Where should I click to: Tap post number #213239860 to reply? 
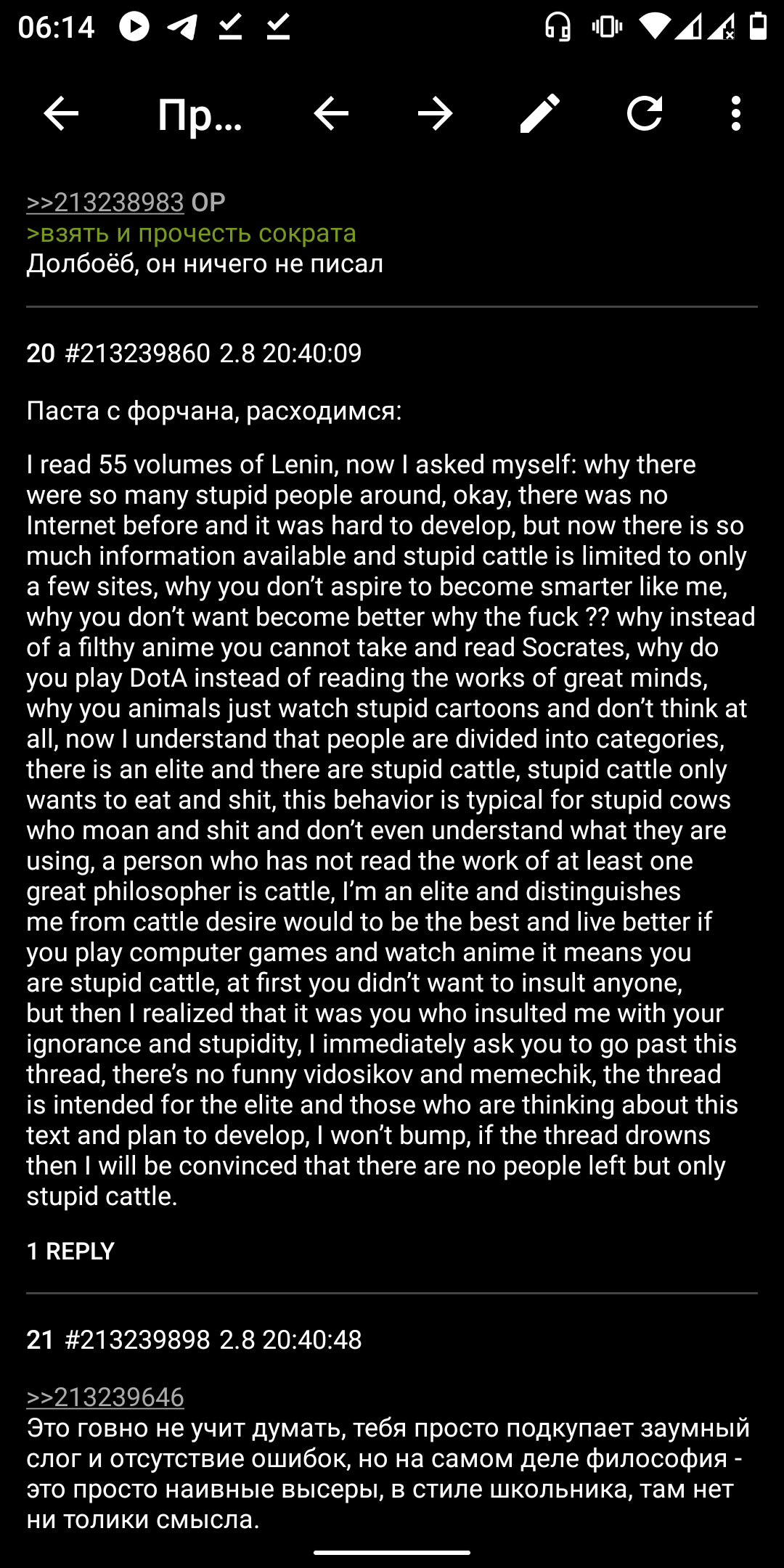137,354
